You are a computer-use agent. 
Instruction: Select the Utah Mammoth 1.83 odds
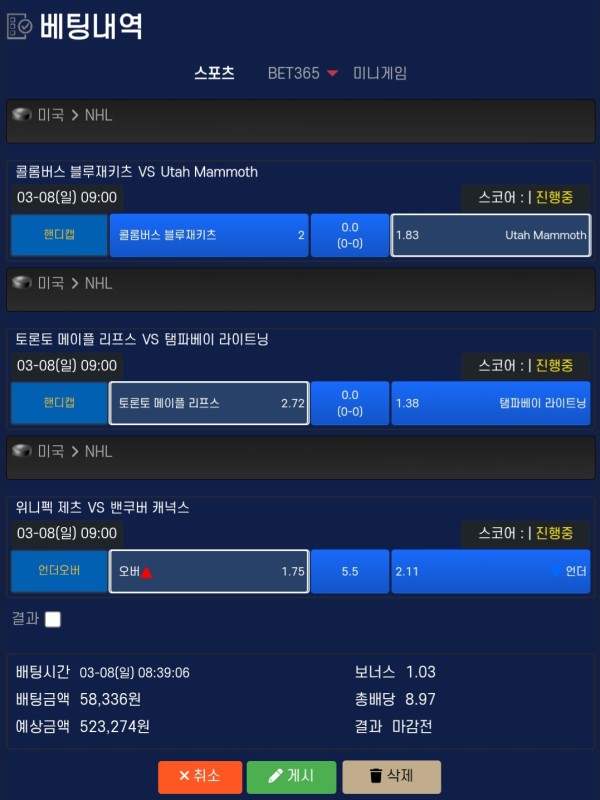coord(490,235)
